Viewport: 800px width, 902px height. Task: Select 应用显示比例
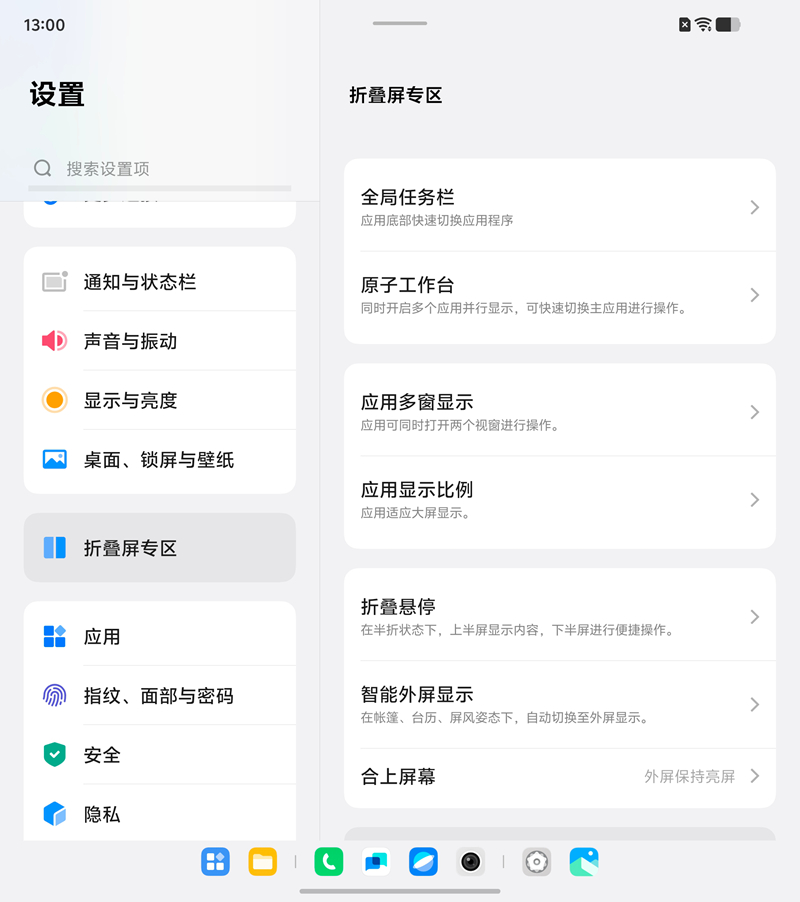(x=560, y=500)
